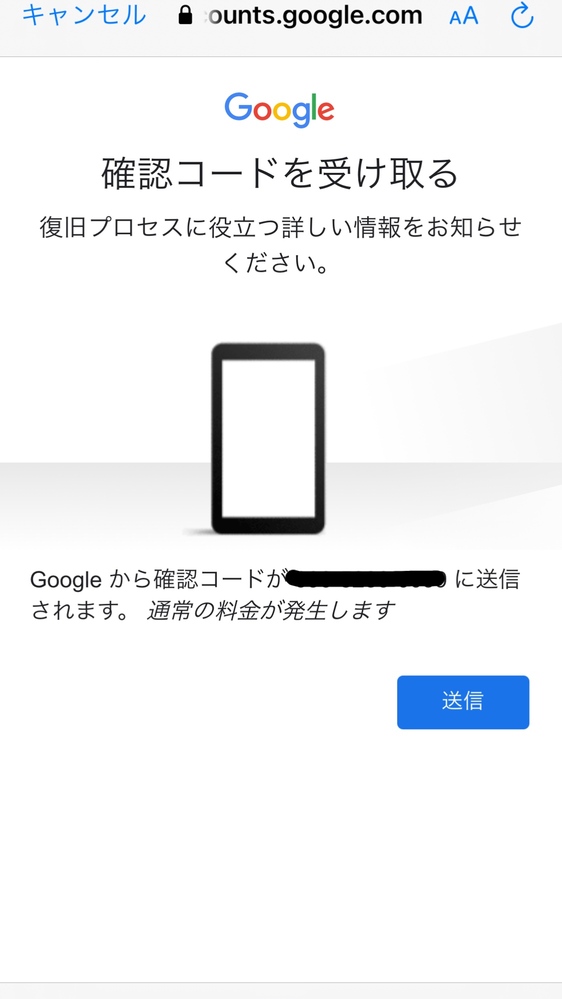
Task: Open the AA text size menu
Action: click(x=463, y=16)
